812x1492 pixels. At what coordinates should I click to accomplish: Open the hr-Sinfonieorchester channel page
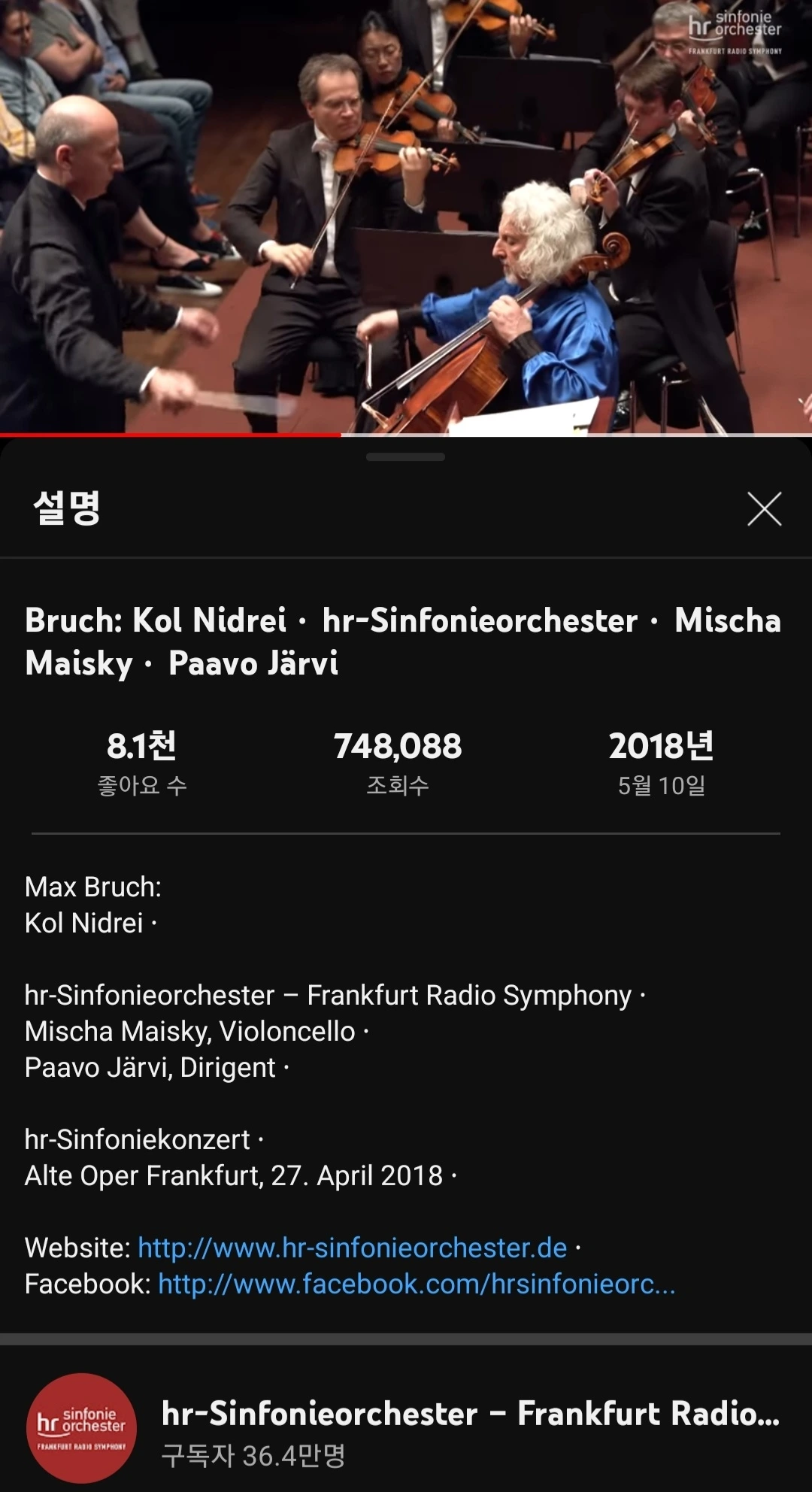470,1414
